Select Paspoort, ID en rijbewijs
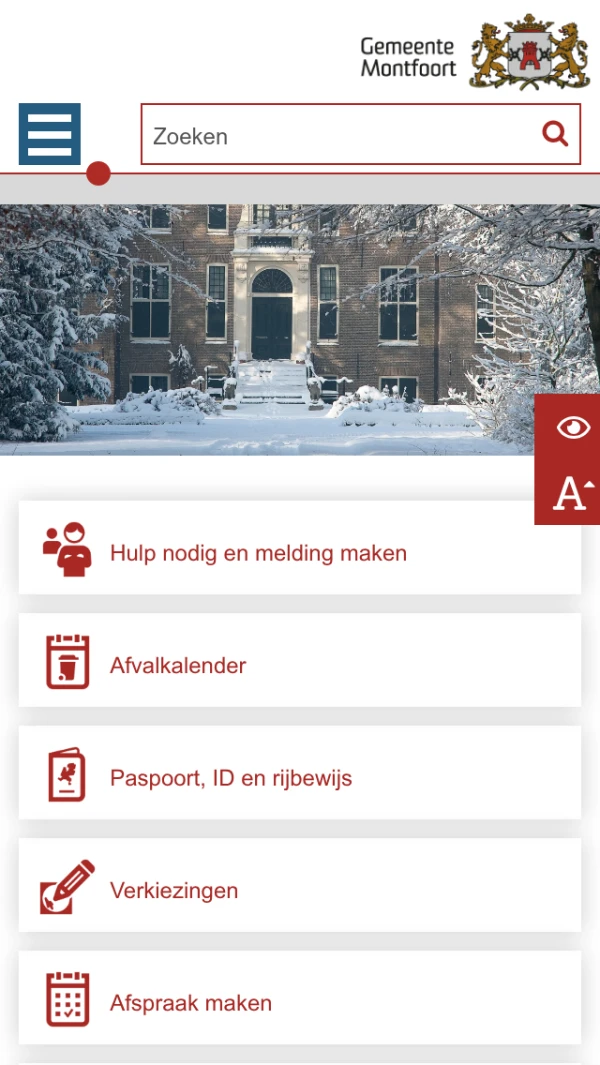600x1065 pixels. pos(300,778)
